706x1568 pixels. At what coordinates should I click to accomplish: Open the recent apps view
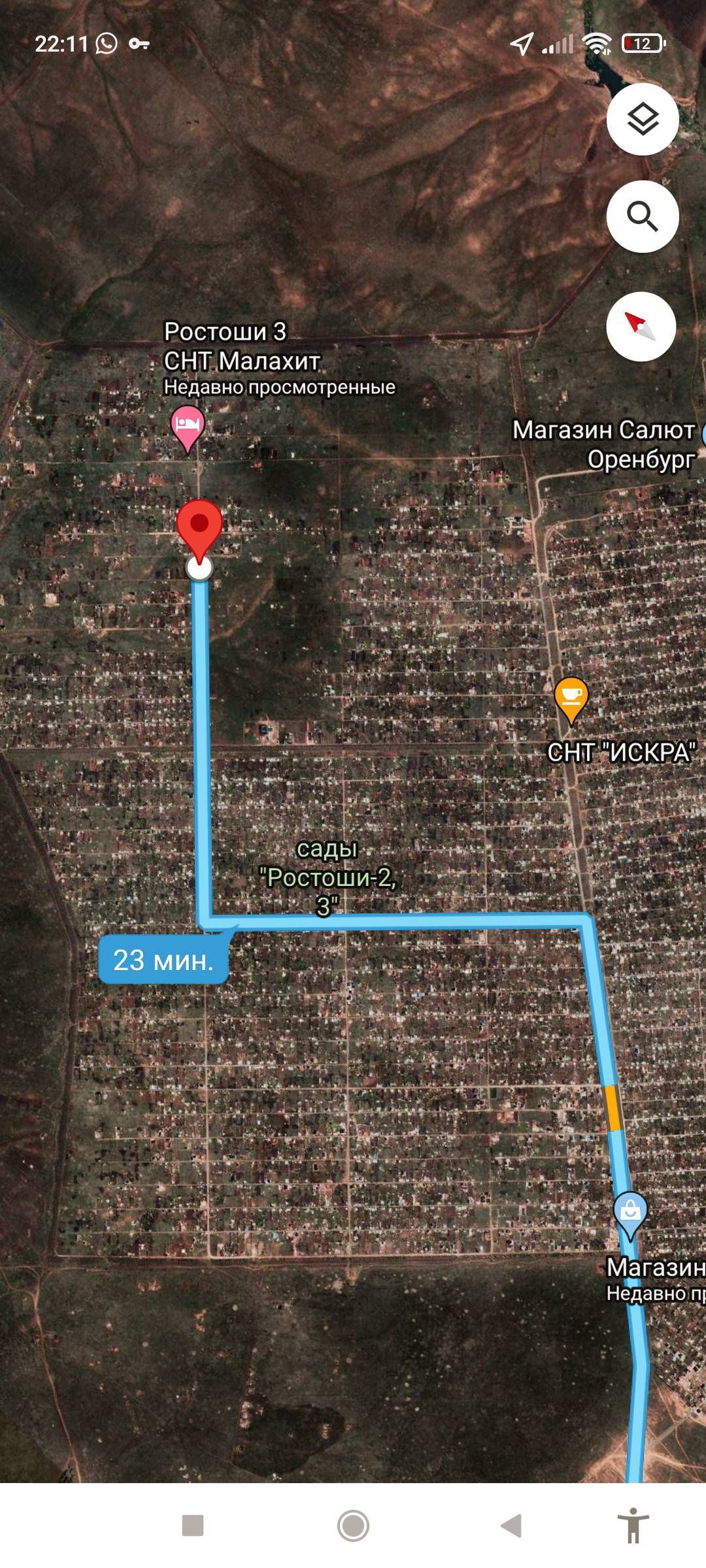[x=193, y=1526]
